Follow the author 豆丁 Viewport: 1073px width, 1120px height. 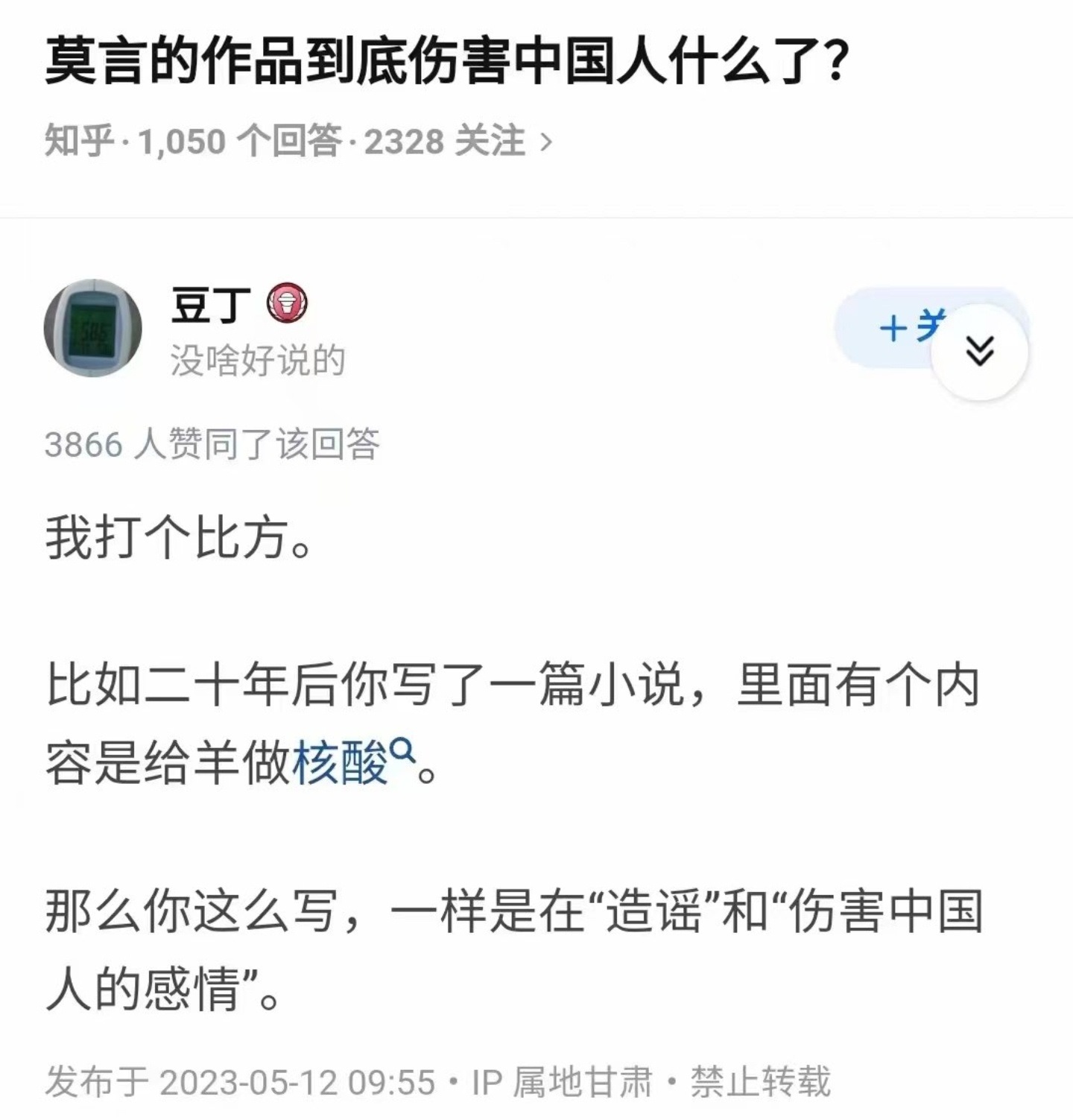pos(890,326)
